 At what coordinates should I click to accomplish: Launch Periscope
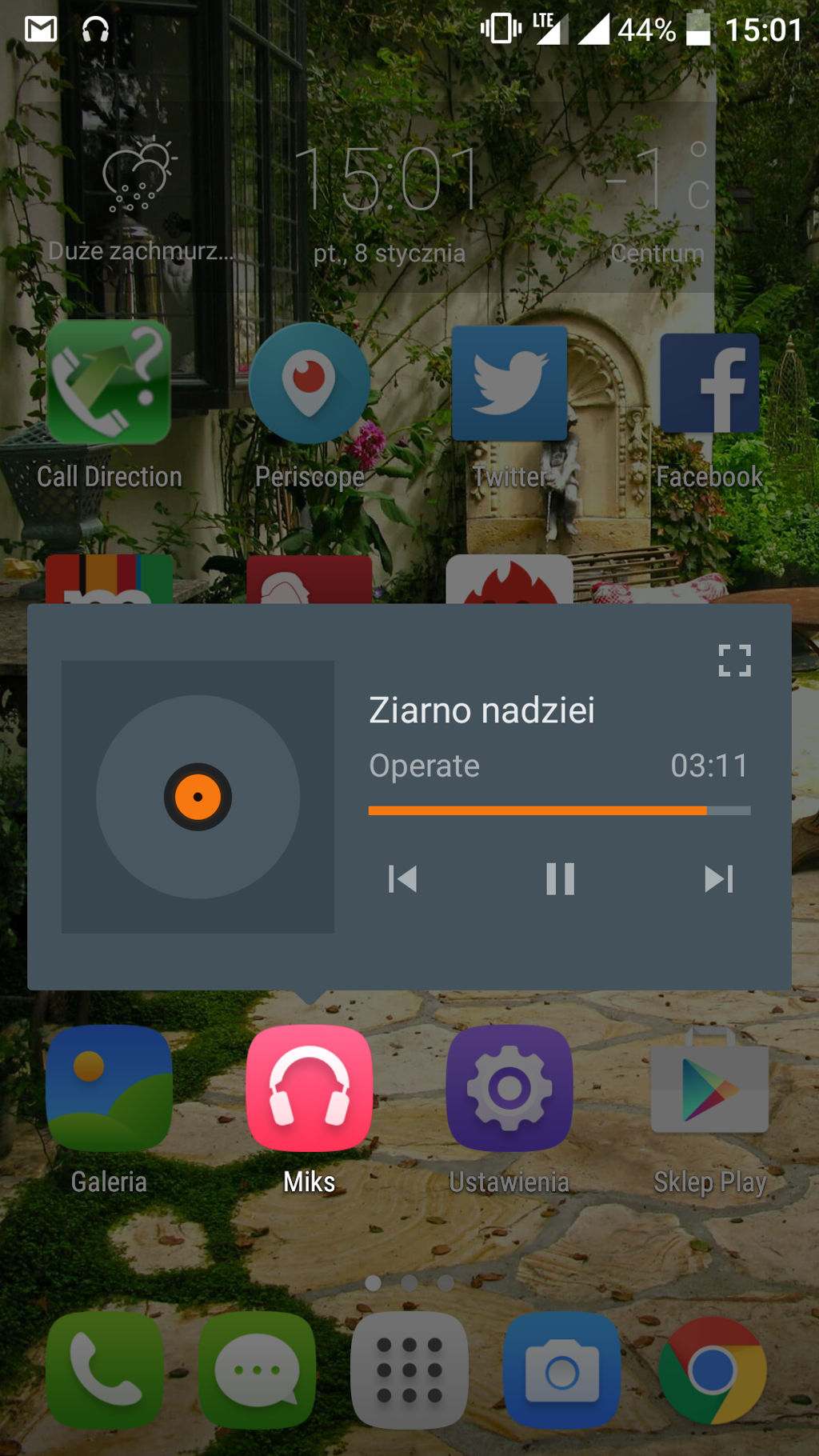coord(310,384)
